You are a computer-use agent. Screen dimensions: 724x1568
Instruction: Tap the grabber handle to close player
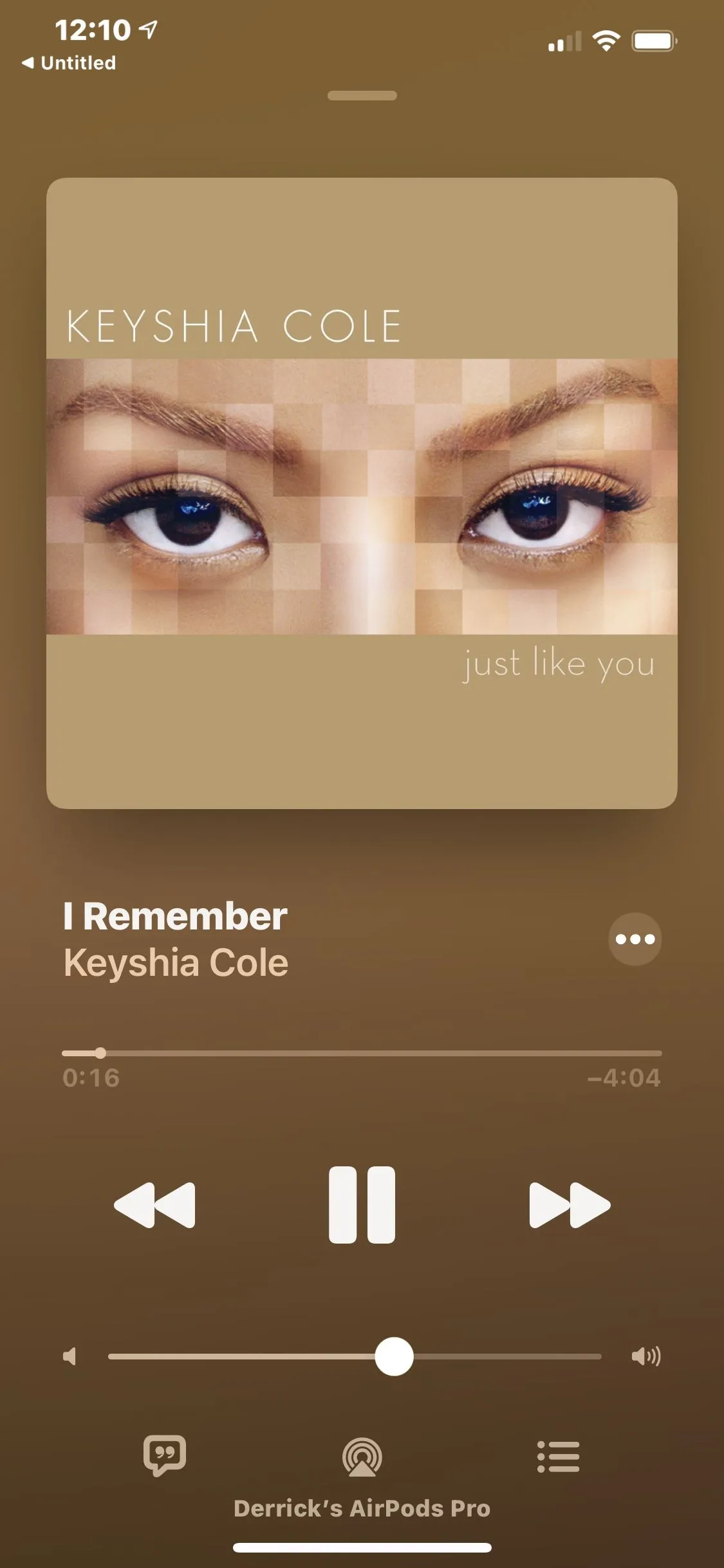point(362,95)
